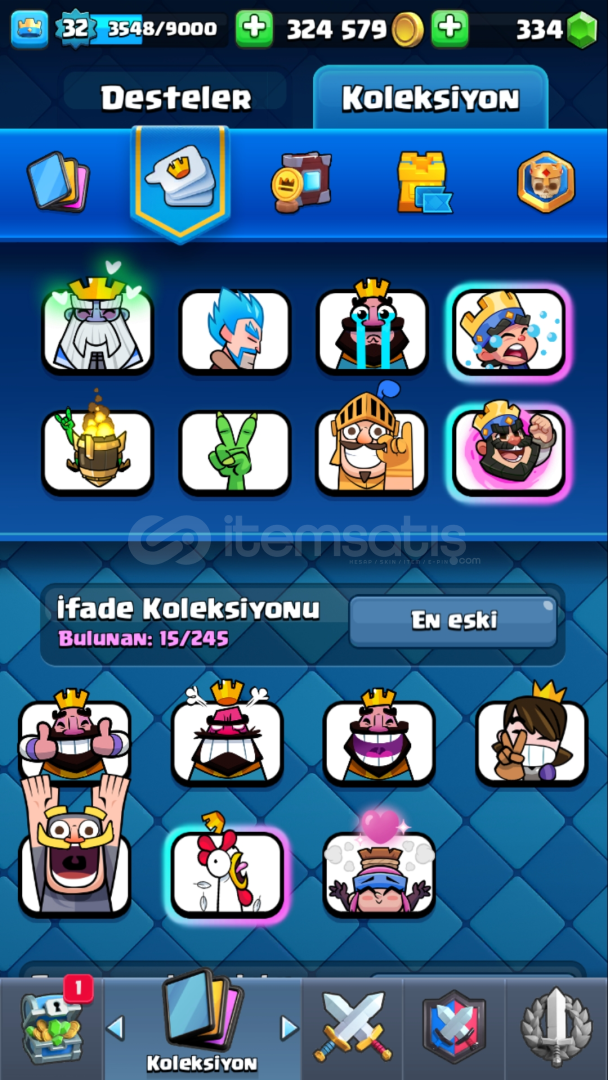Change sorting with the En eski button
Image resolution: width=608 pixels, height=1080 pixels.
(x=453, y=621)
